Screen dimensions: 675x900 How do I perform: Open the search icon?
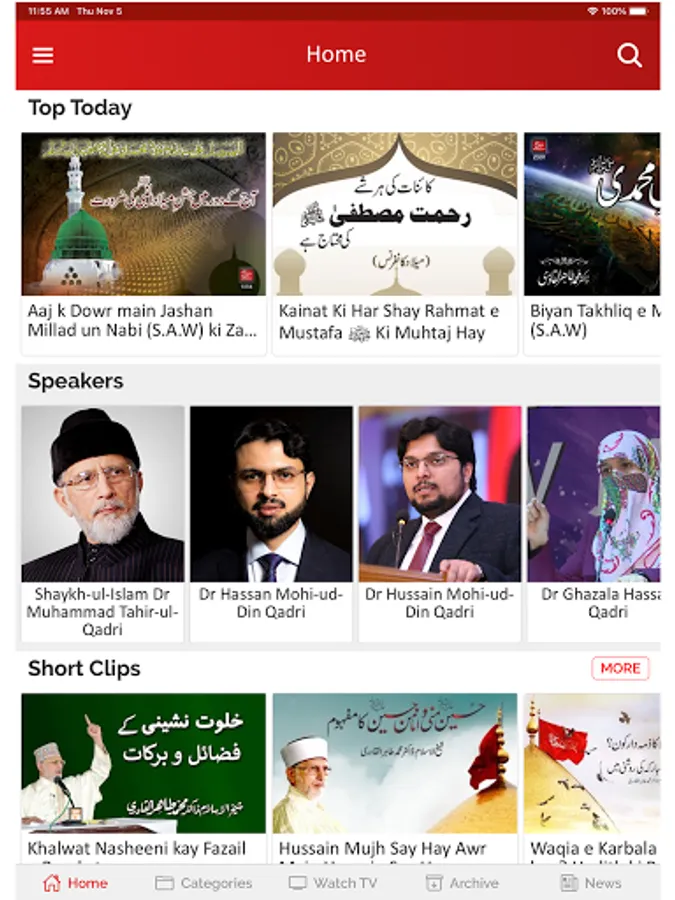629,55
